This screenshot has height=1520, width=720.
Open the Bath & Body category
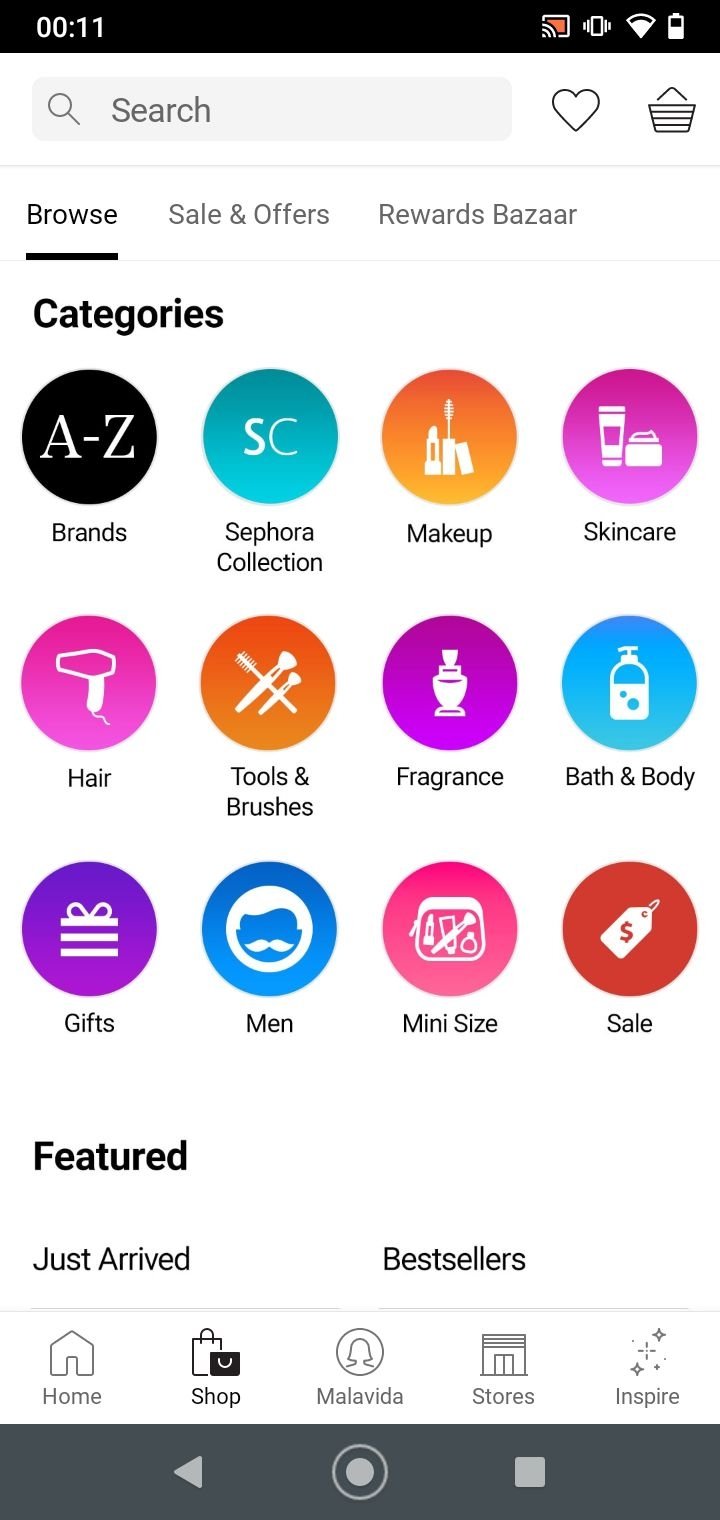click(629, 683)
